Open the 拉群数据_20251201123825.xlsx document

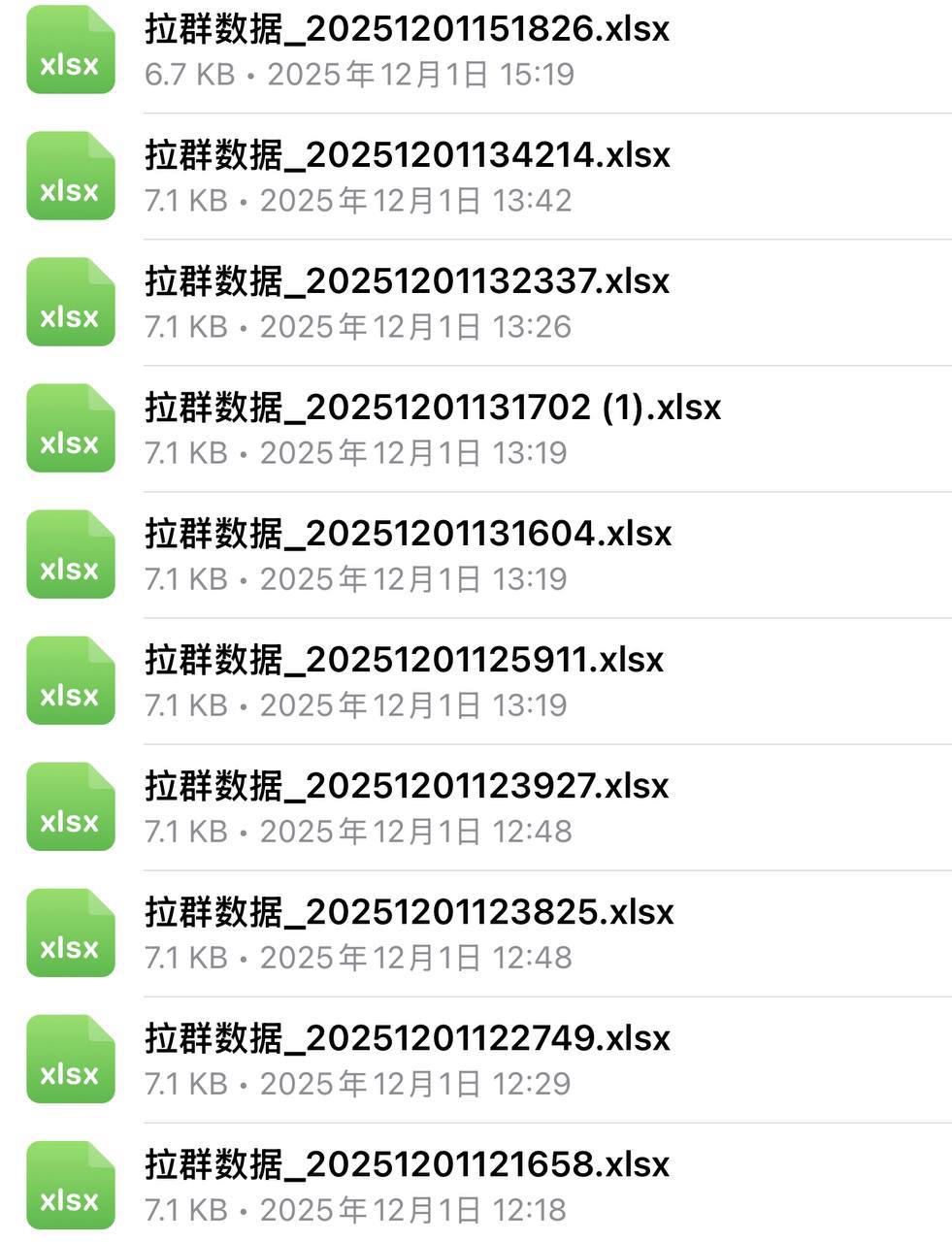(408, 913)
